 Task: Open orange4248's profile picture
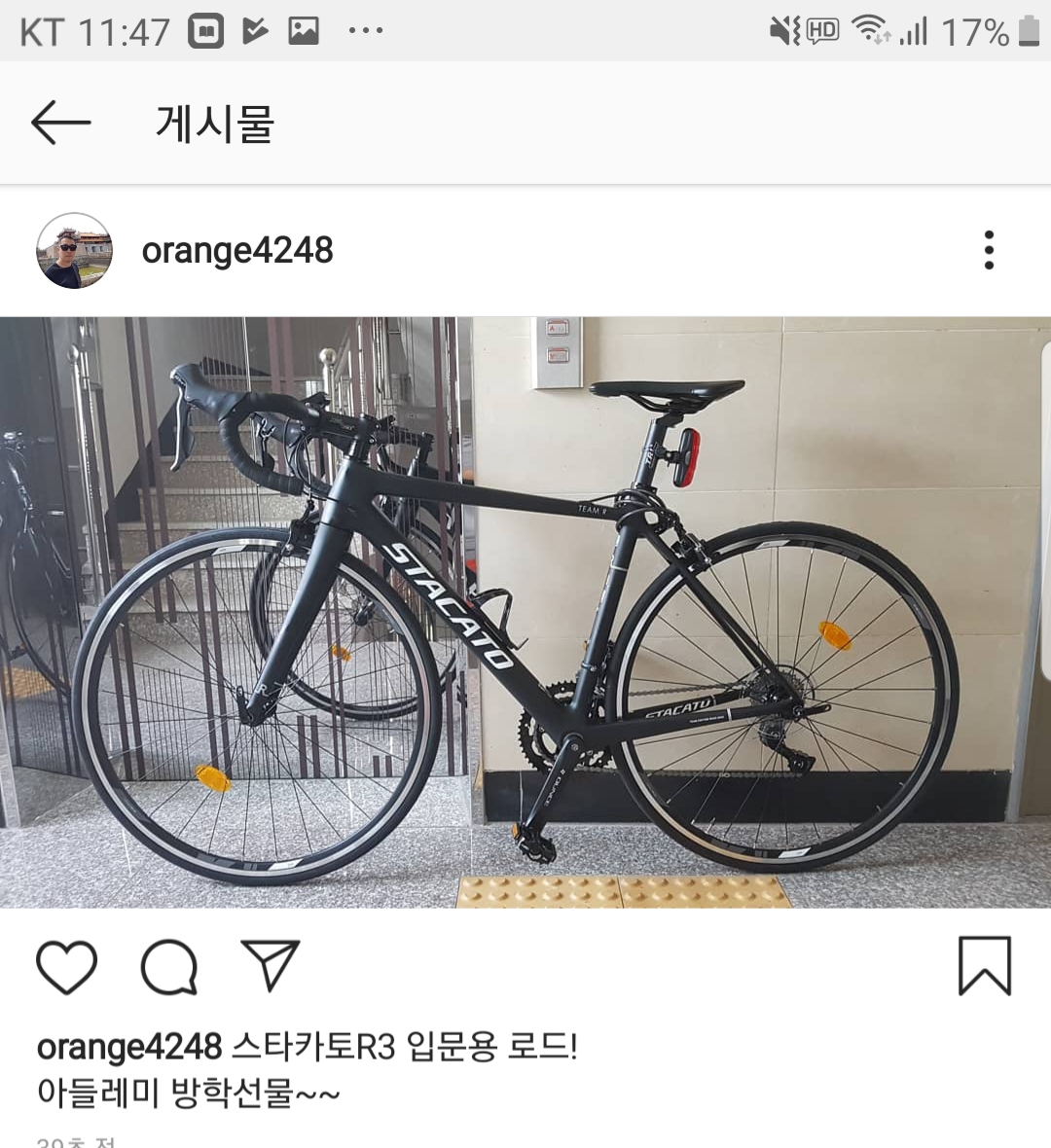tap(74, 251)
